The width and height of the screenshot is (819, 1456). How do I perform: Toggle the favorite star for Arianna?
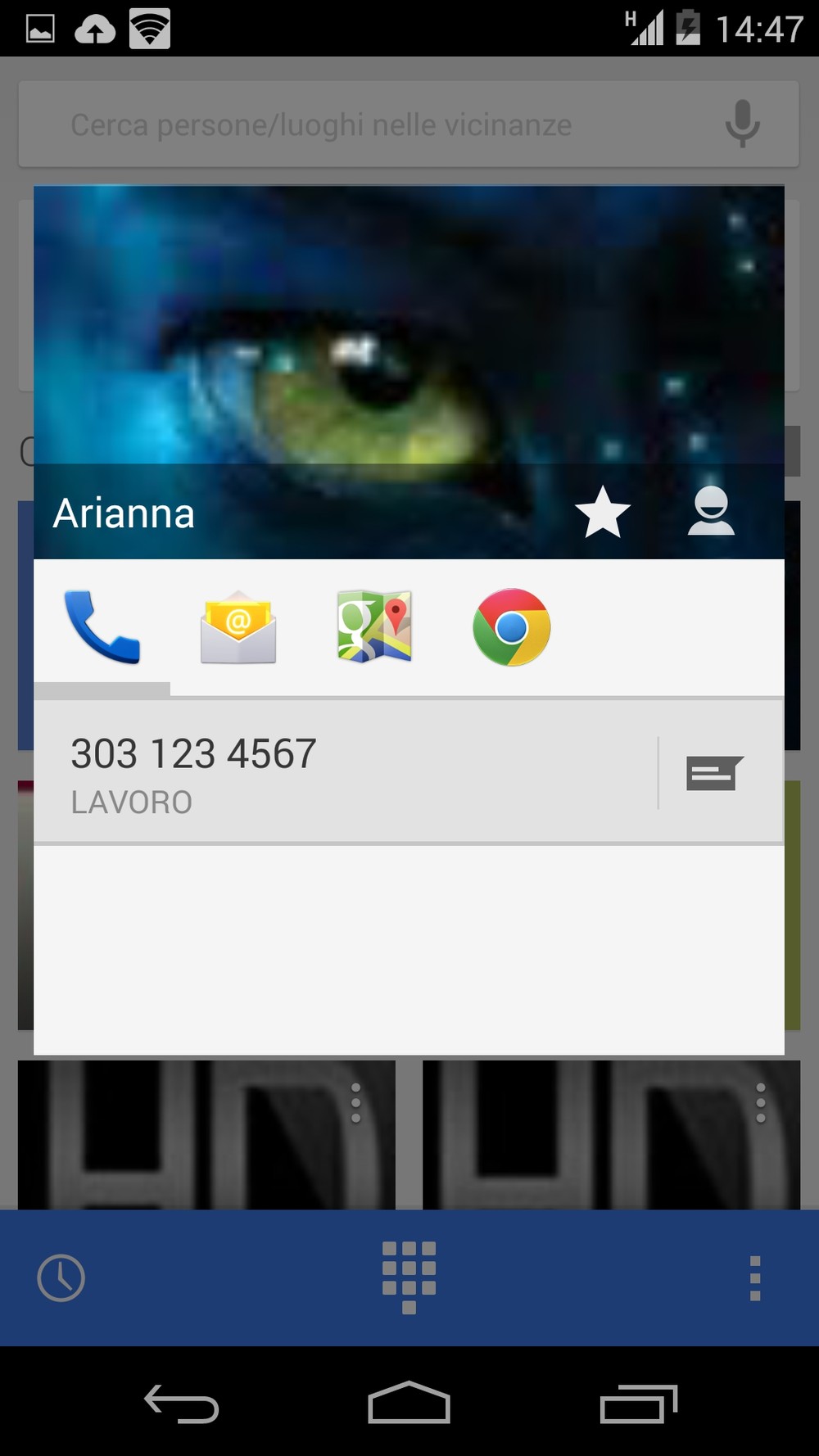[x=603, y=513]
